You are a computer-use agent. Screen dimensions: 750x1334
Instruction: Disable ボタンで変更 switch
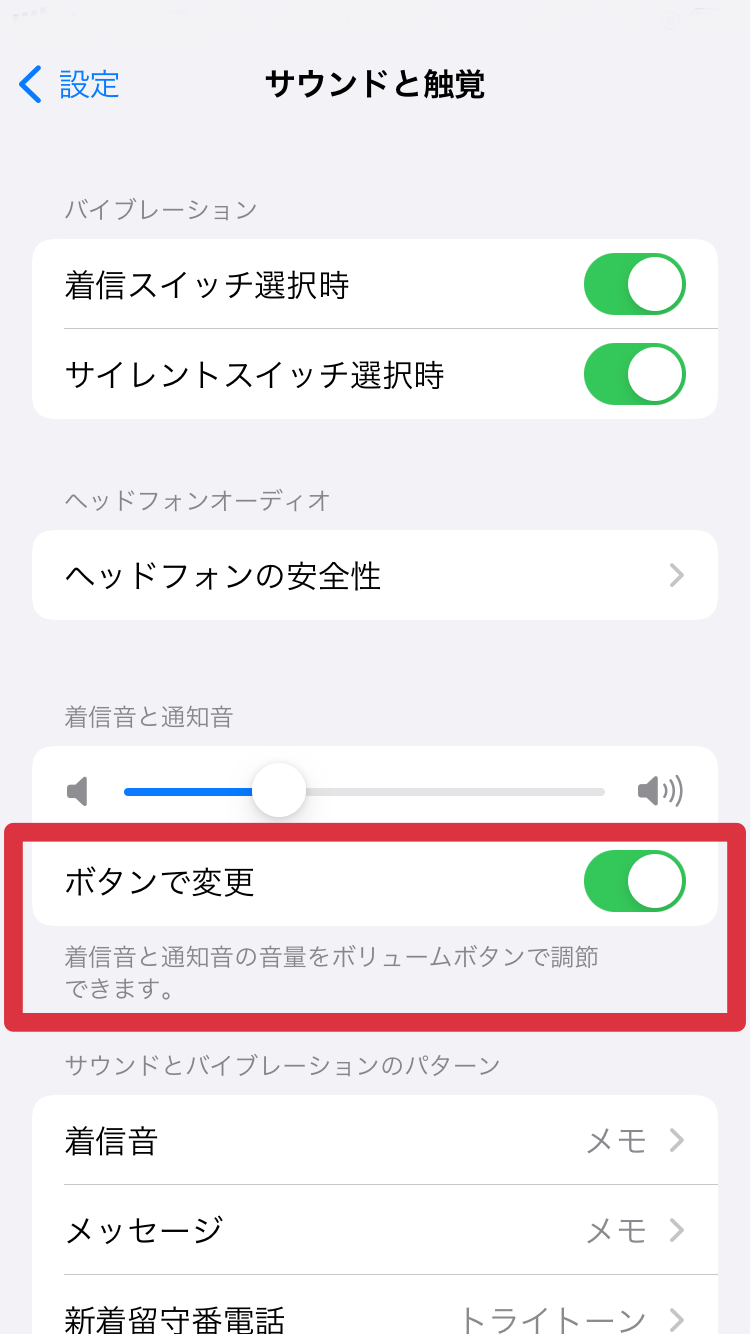pos(635,881)
